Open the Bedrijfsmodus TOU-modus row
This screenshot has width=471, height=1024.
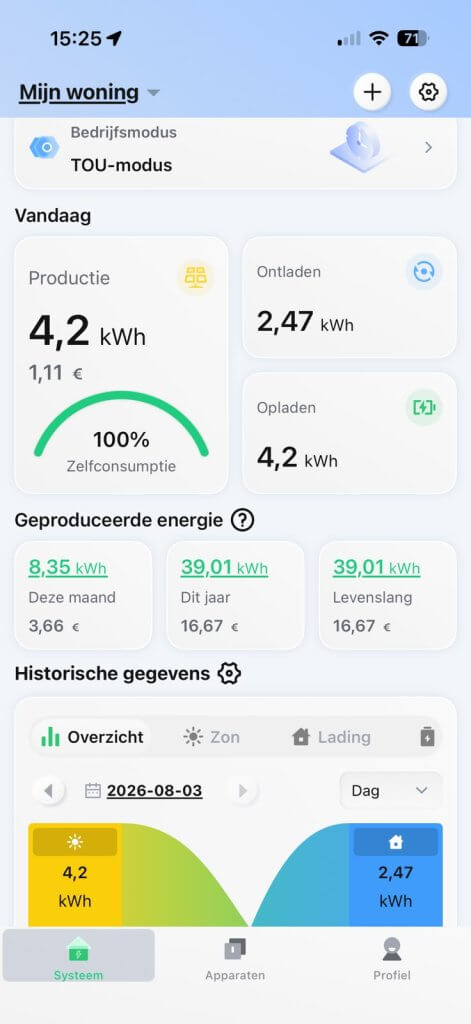pos(235,150)
